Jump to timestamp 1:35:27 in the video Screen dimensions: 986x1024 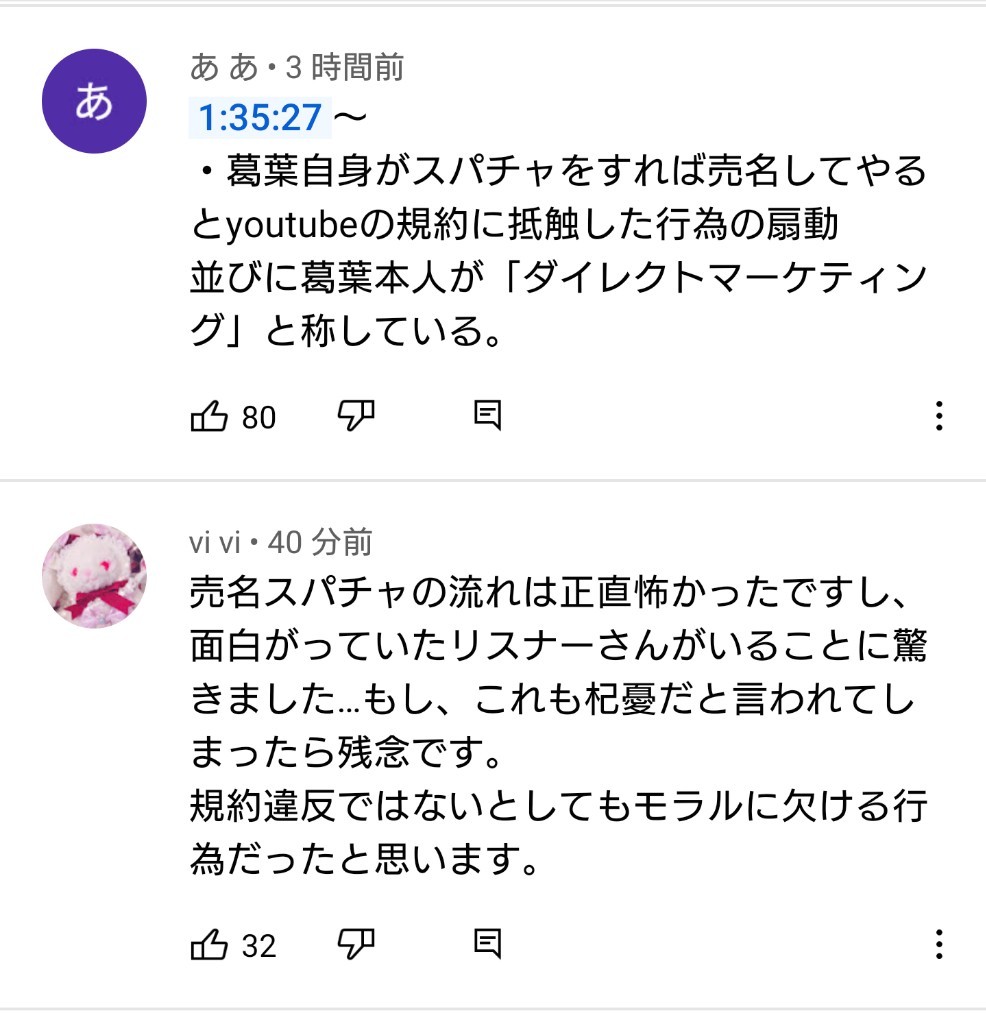pyautogui.click(x=259, y=118)
